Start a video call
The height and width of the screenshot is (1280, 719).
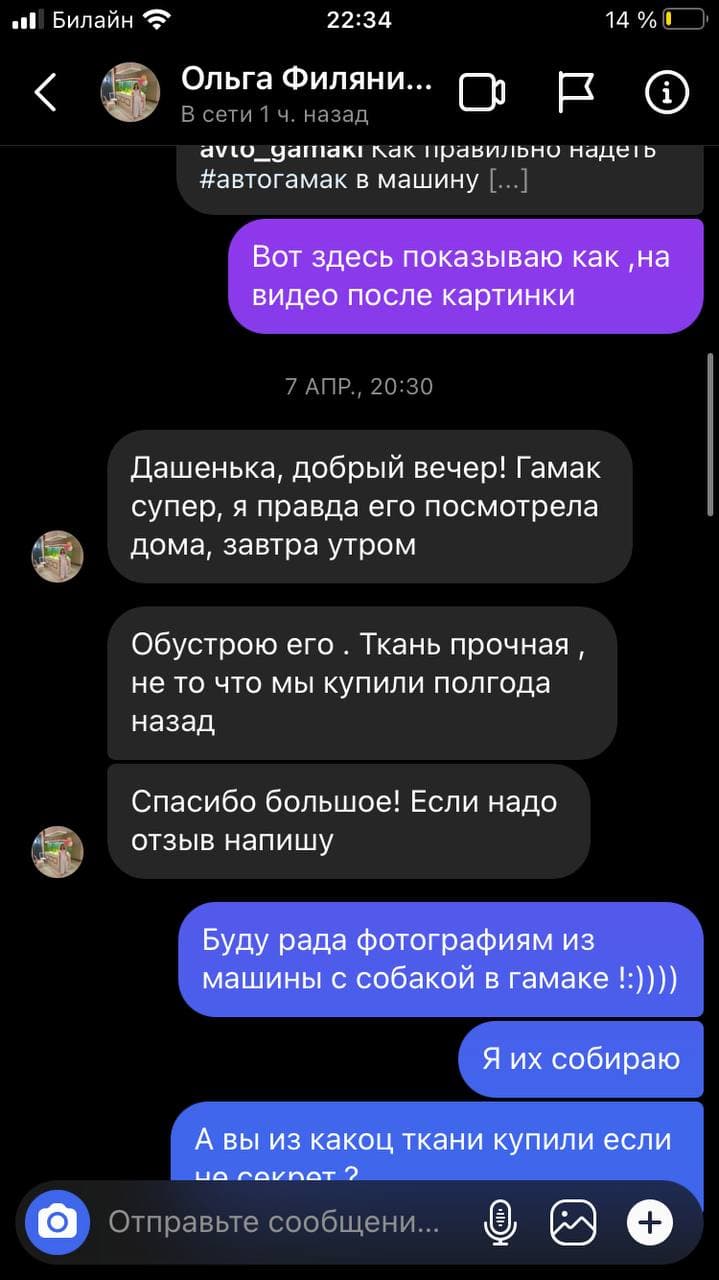pyautogui.click(x=482, y=93)
